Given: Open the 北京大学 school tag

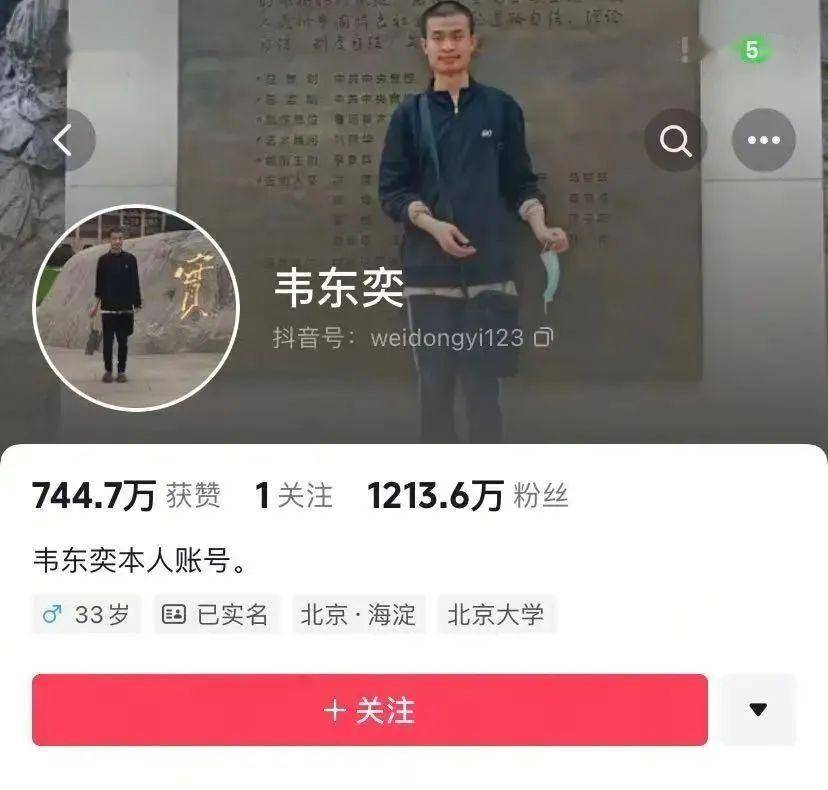Looking at the screenshot, I should tap(496, 614).
